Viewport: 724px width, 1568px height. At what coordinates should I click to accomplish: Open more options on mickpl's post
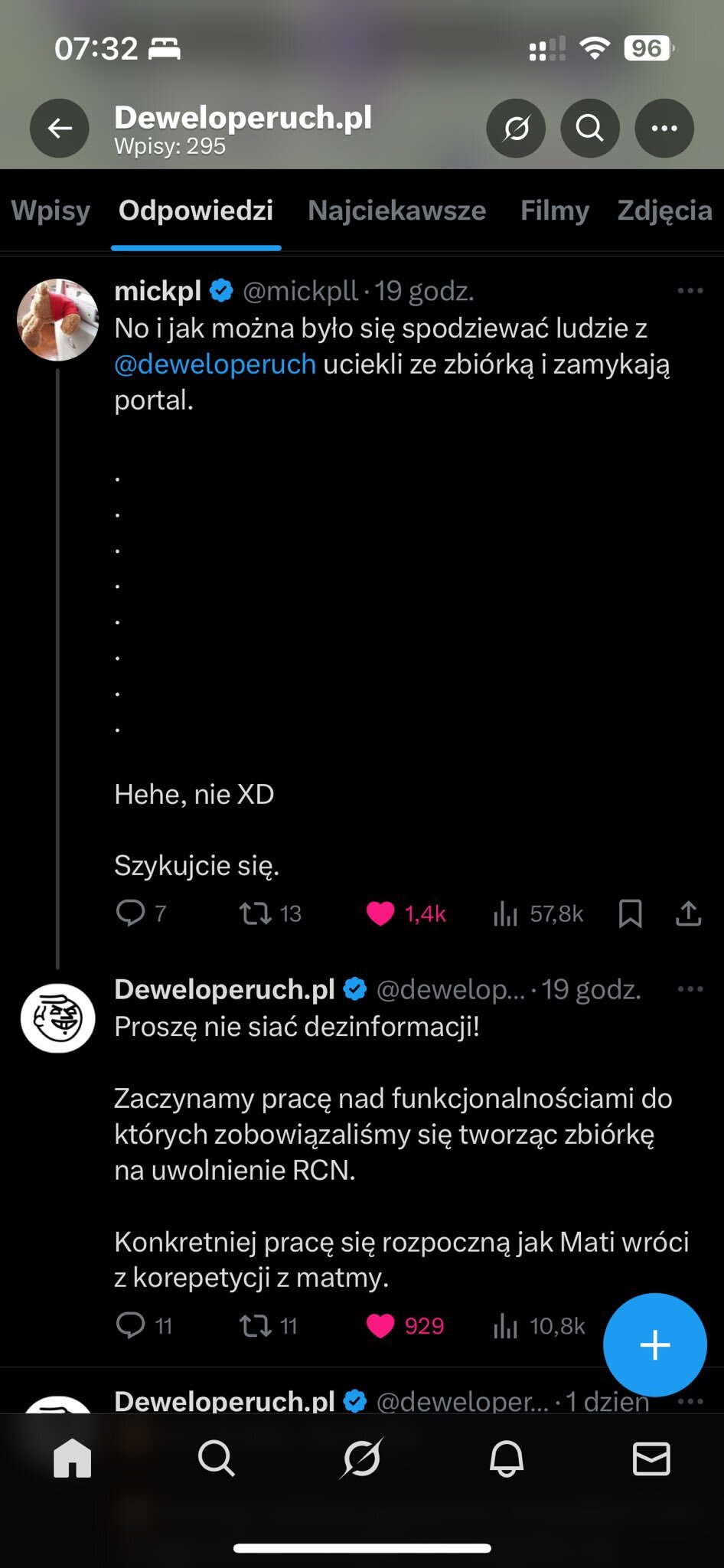tap(690, 291)
